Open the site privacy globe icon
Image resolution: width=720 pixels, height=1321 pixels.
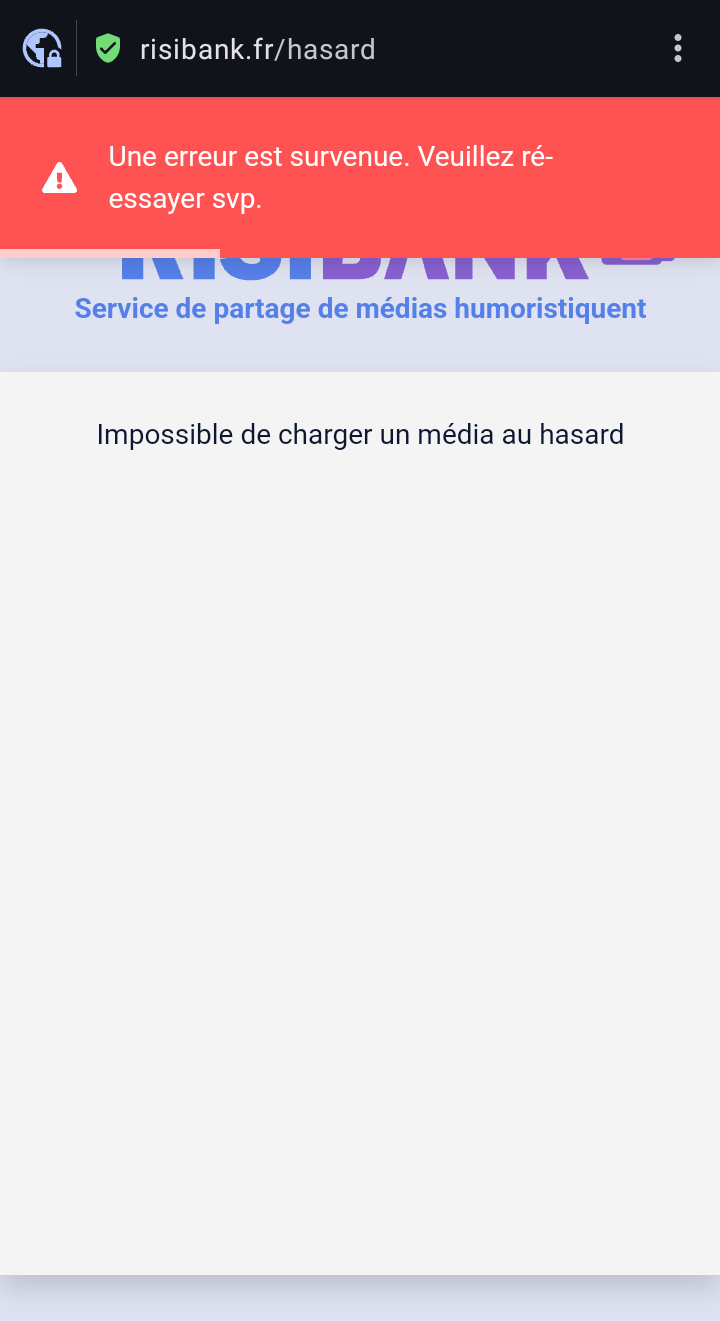[x=42, y=48]
